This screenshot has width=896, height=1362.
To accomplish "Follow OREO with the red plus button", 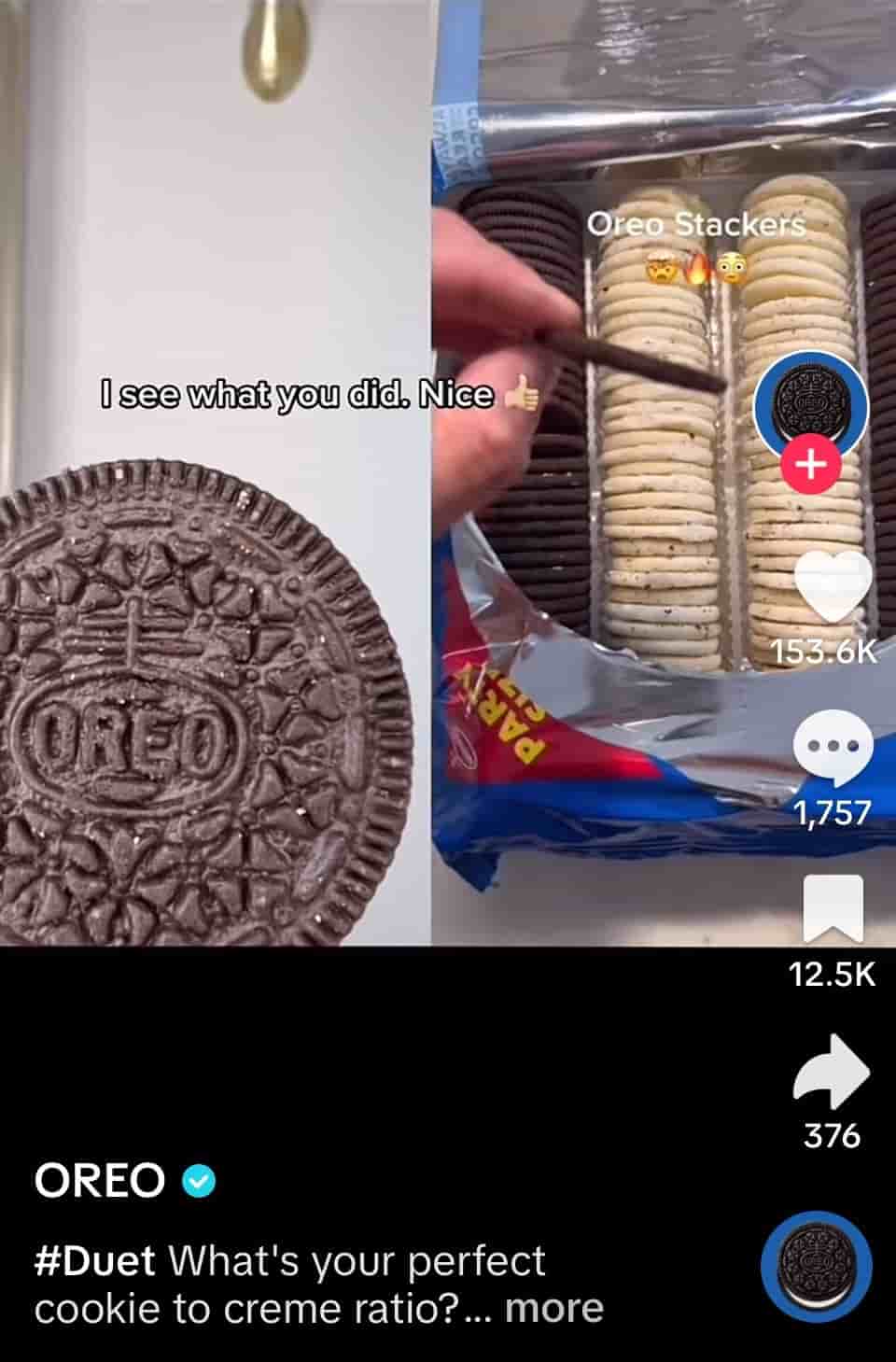I will [811, 464].
